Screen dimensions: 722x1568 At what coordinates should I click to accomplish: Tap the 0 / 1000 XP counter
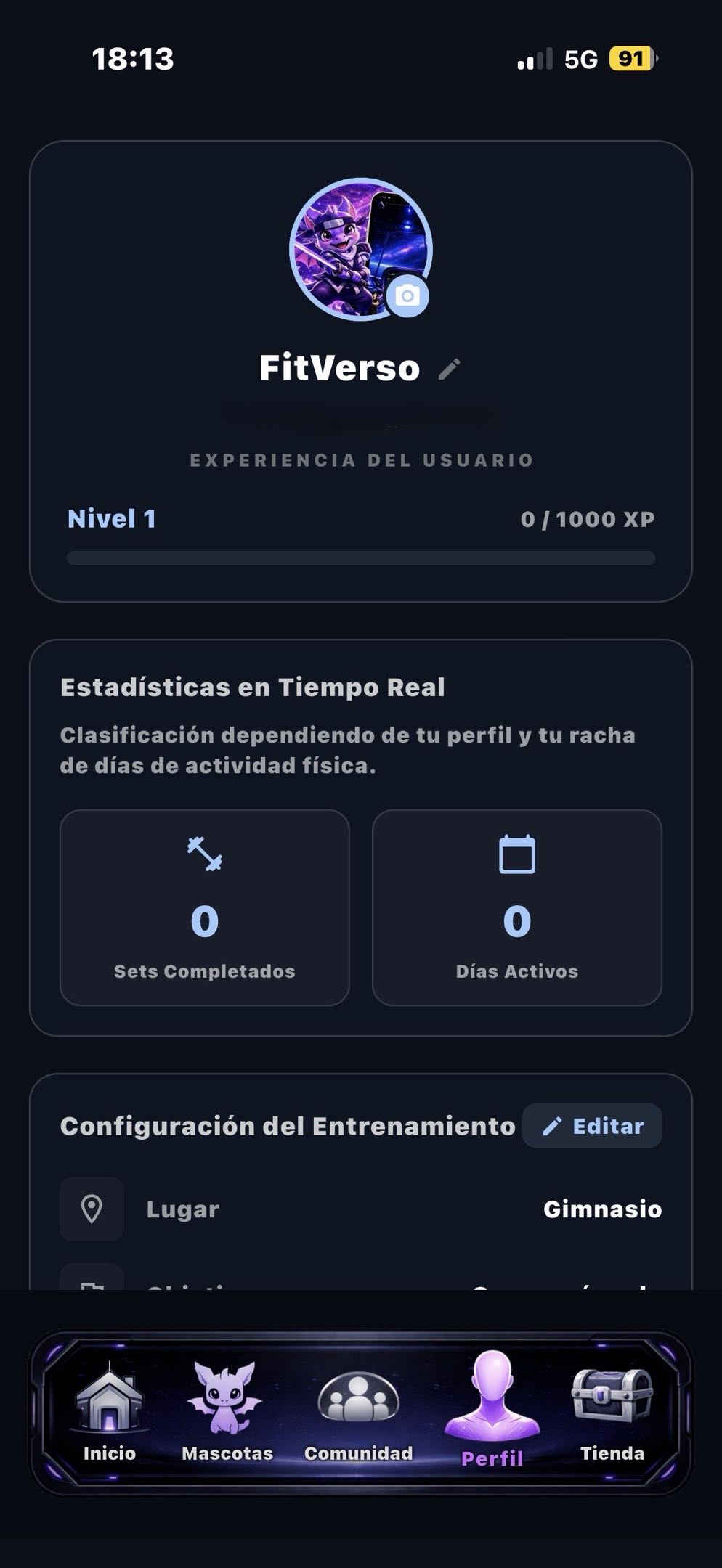tap(588, 518)
